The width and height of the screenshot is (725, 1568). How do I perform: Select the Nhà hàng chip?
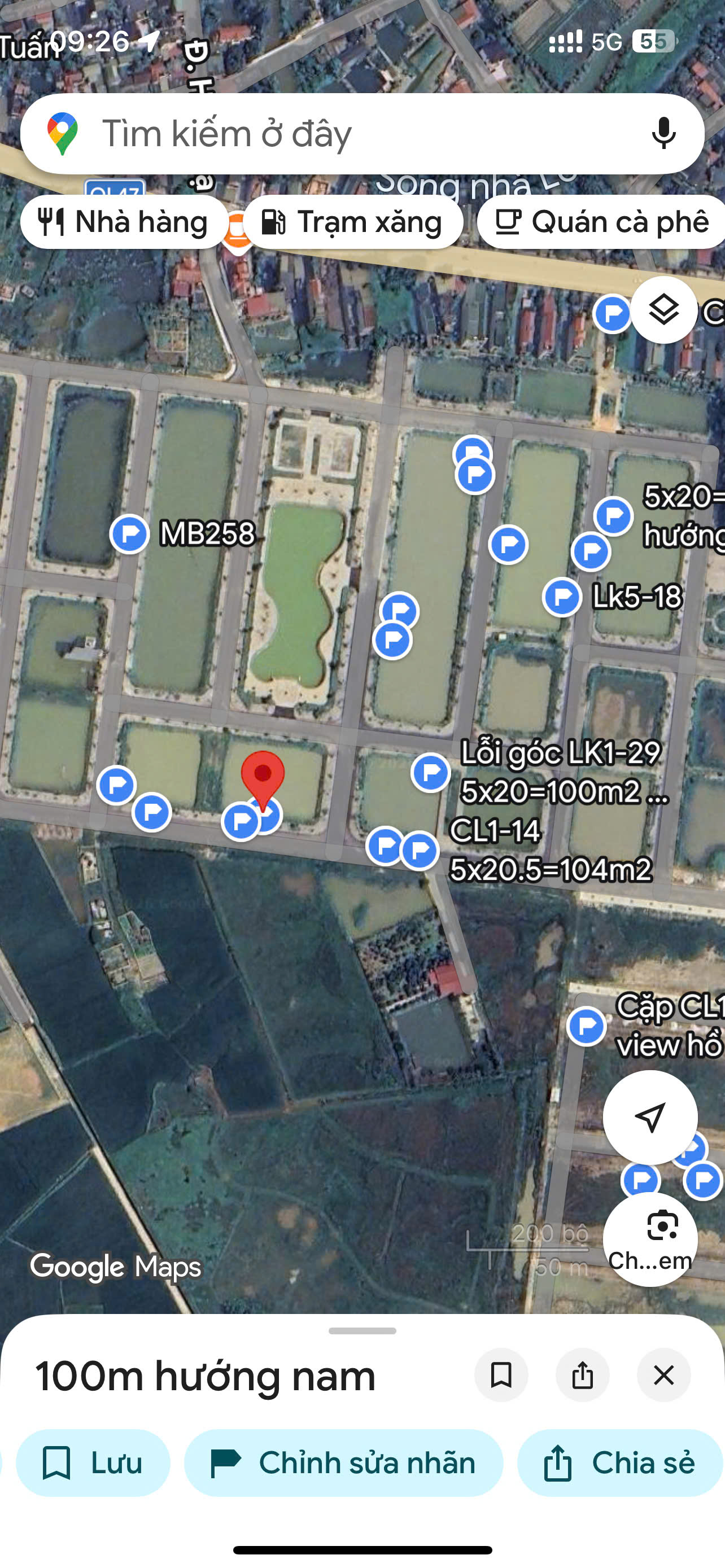click(x=124, y=222)
